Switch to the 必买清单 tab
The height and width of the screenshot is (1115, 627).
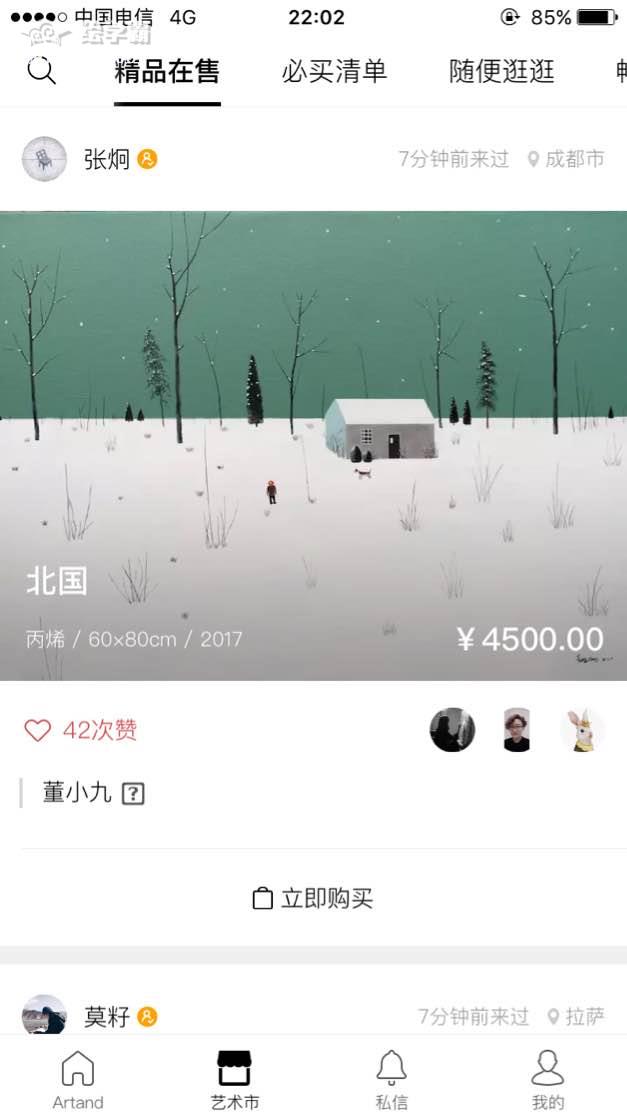[334, 71]
